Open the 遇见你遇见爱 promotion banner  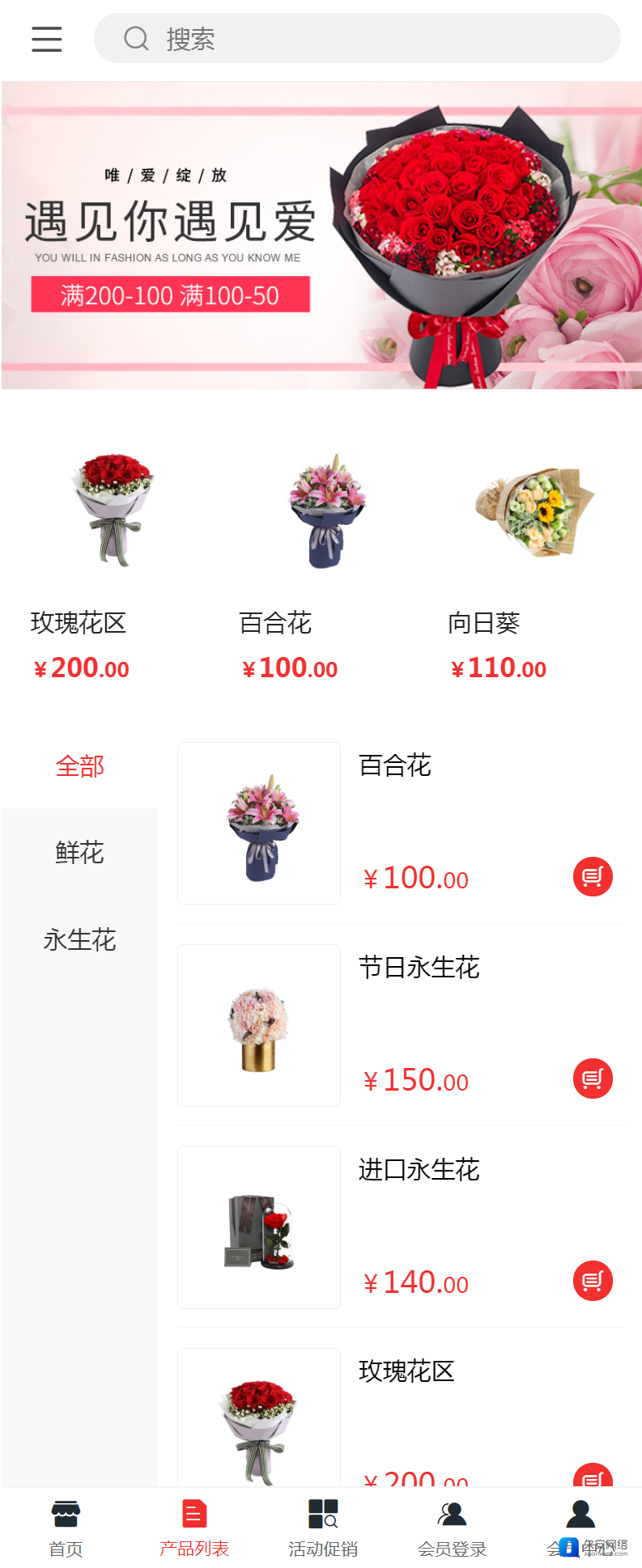(x=321, y=235)
